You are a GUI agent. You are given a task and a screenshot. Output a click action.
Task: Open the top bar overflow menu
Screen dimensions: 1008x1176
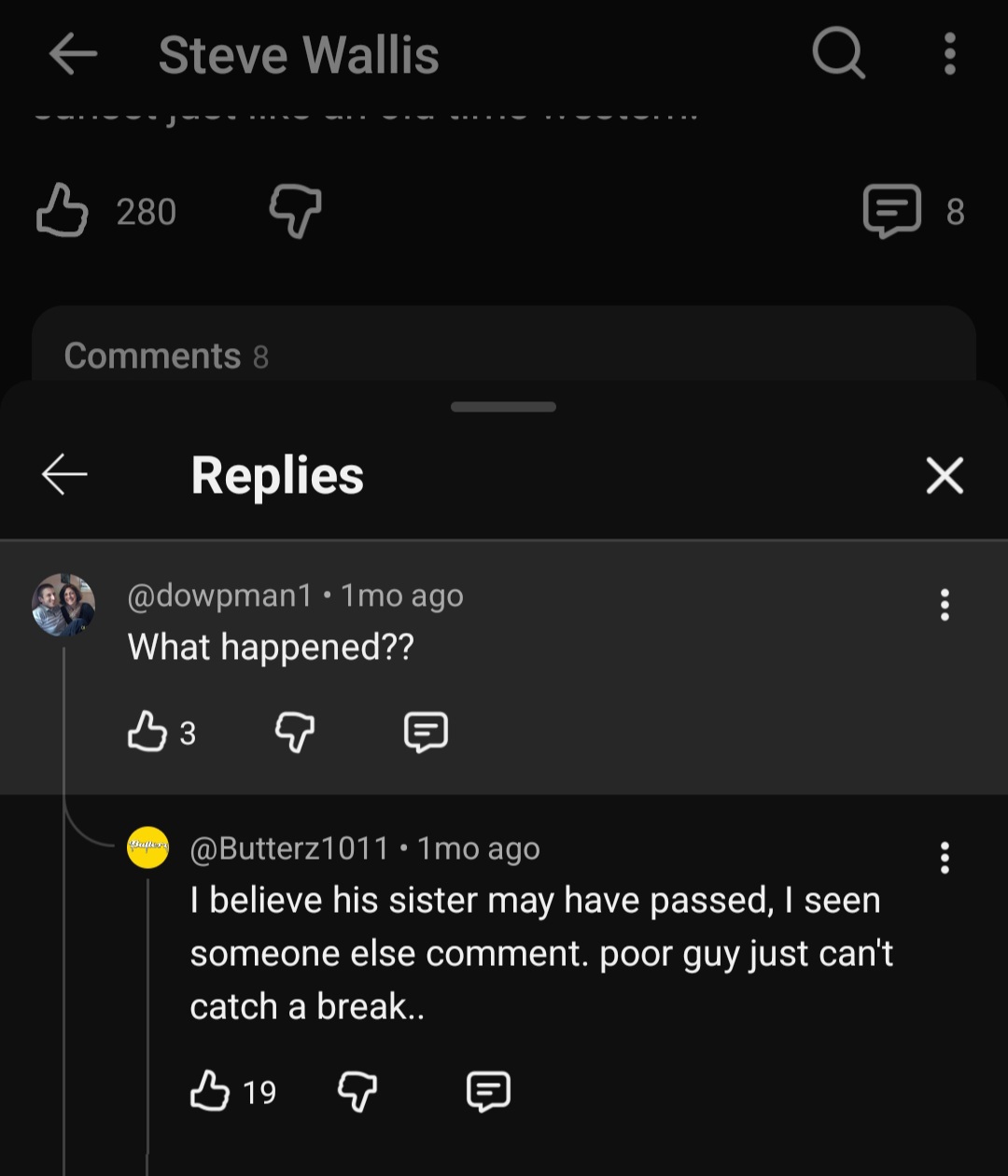tap(949, 54)
